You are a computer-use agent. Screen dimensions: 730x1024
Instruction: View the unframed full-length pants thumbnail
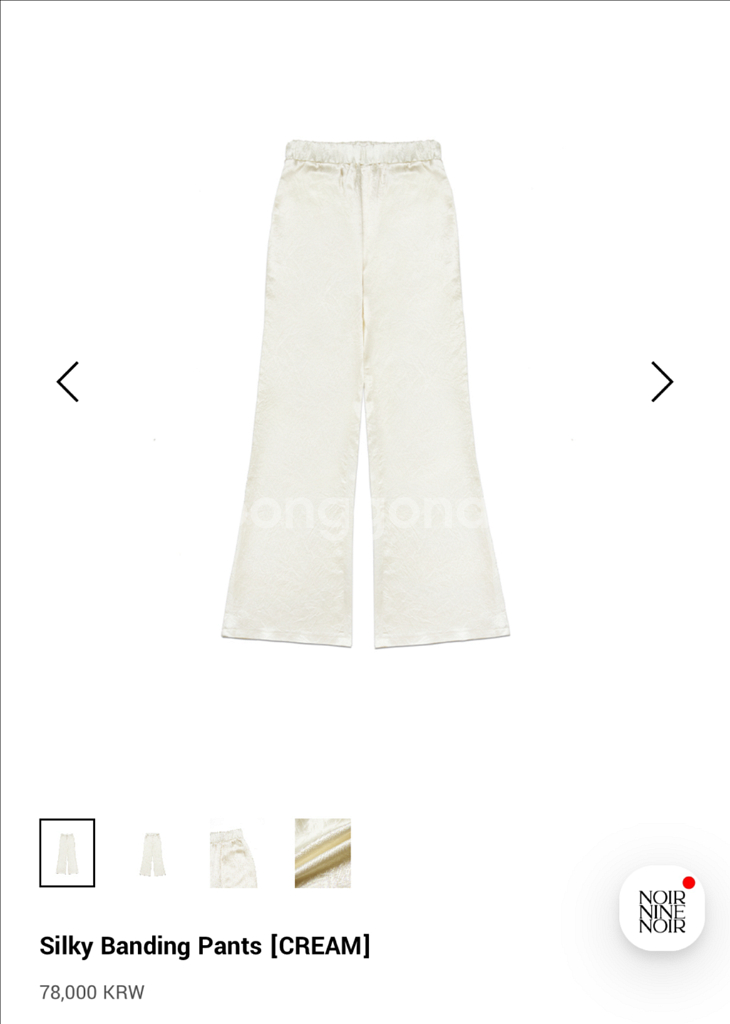pyautogui.click(x=152, y=853)
